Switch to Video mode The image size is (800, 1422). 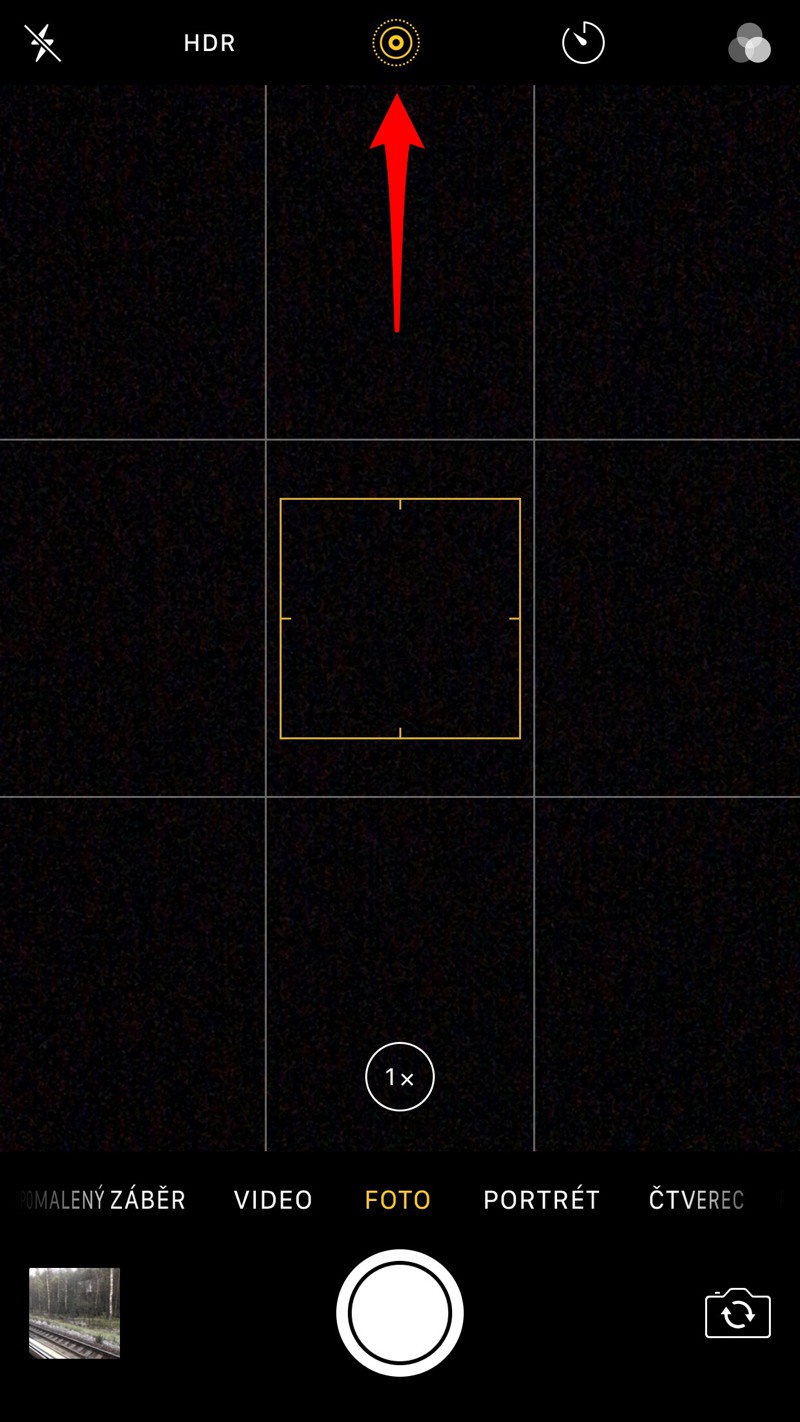click(x=273, y=1200)
